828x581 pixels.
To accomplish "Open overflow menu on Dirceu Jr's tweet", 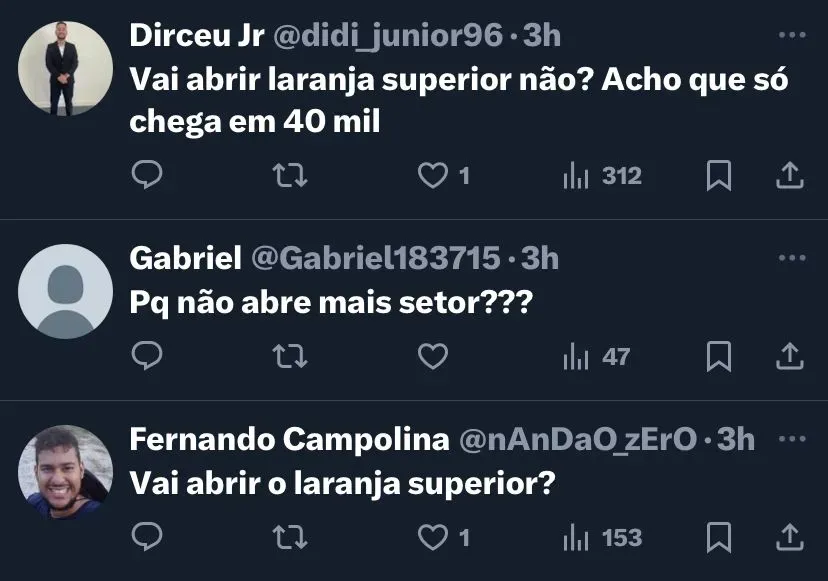I will tap(791, 36).
